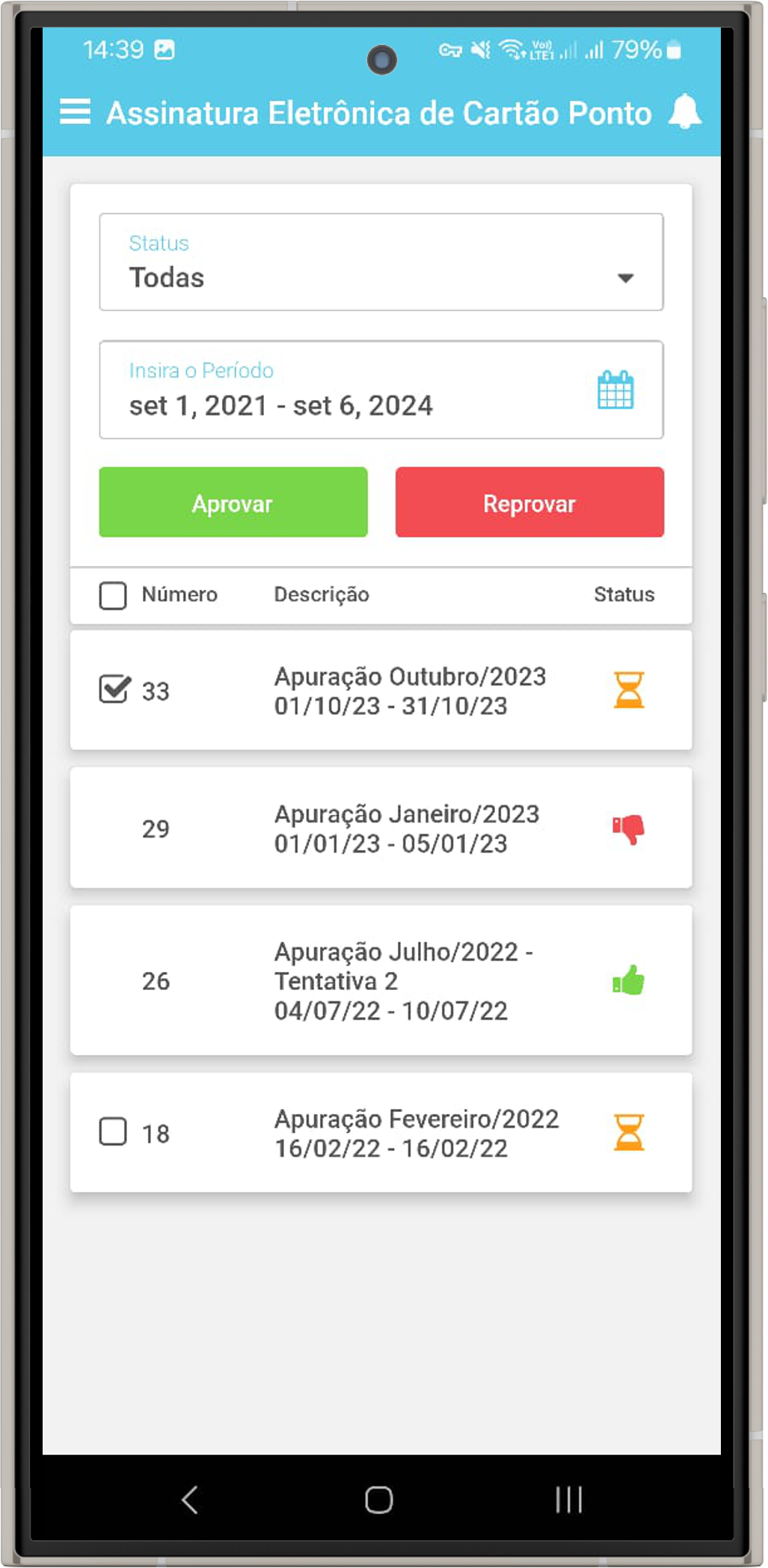Check the checkbox for item 18
The image size is (768, 1568).
pos(113,1131)
